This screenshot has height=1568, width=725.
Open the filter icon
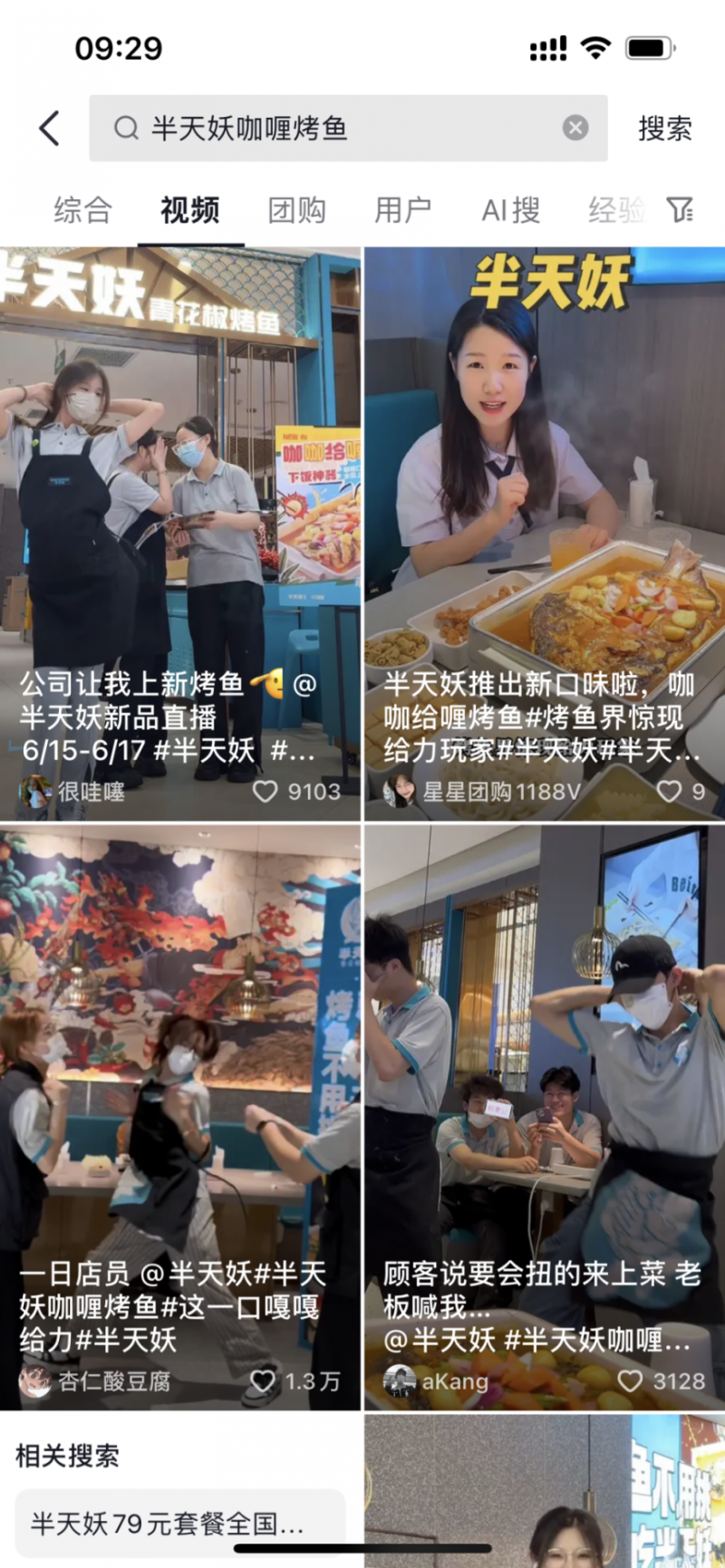point(680,210)
